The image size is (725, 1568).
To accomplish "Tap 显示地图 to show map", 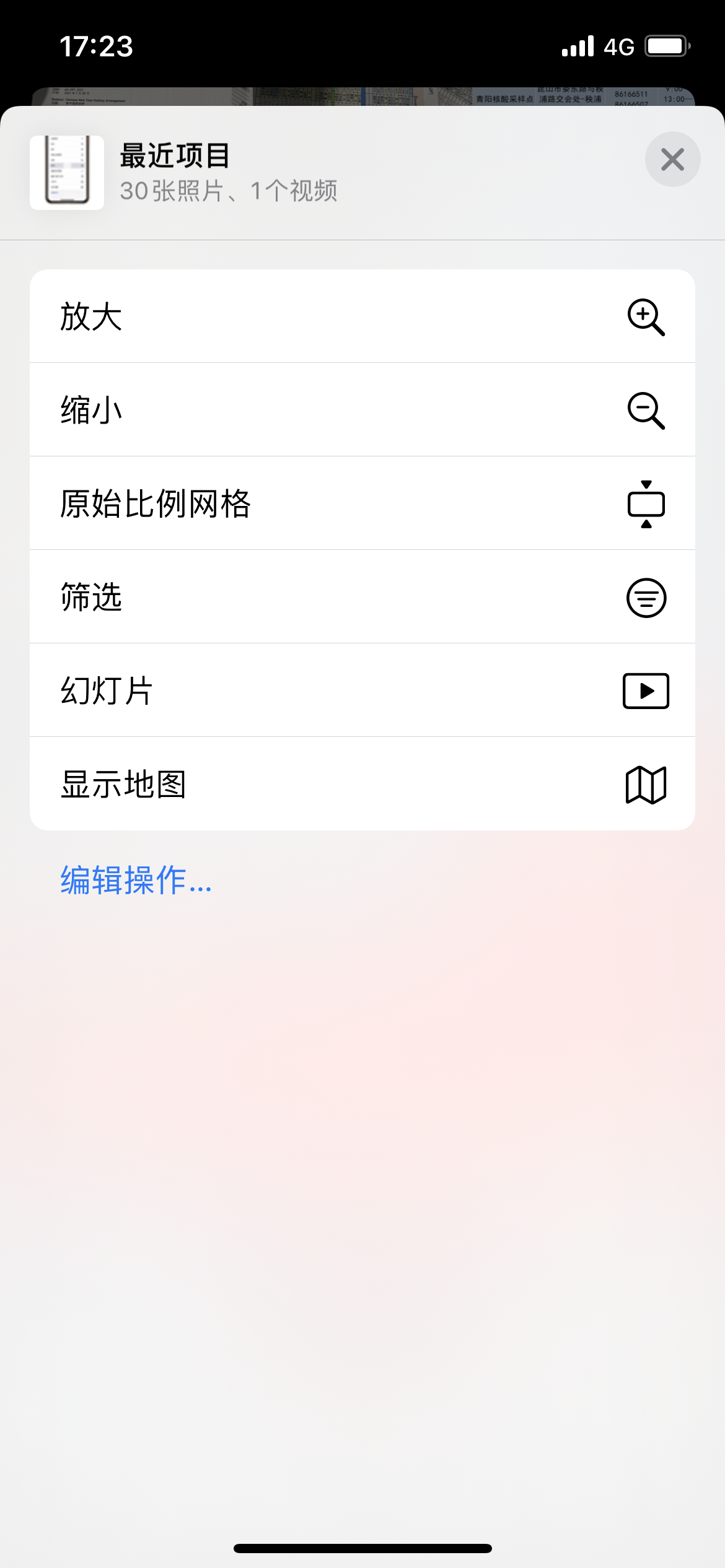I will pyautogui.click(x=362, y=784).
